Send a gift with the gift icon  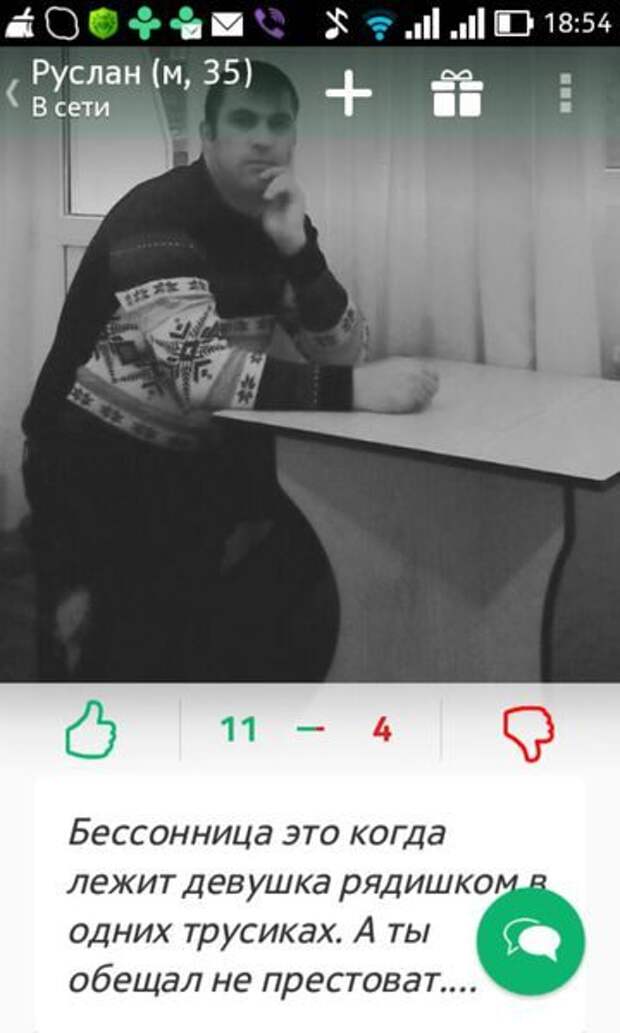(457, 94)
